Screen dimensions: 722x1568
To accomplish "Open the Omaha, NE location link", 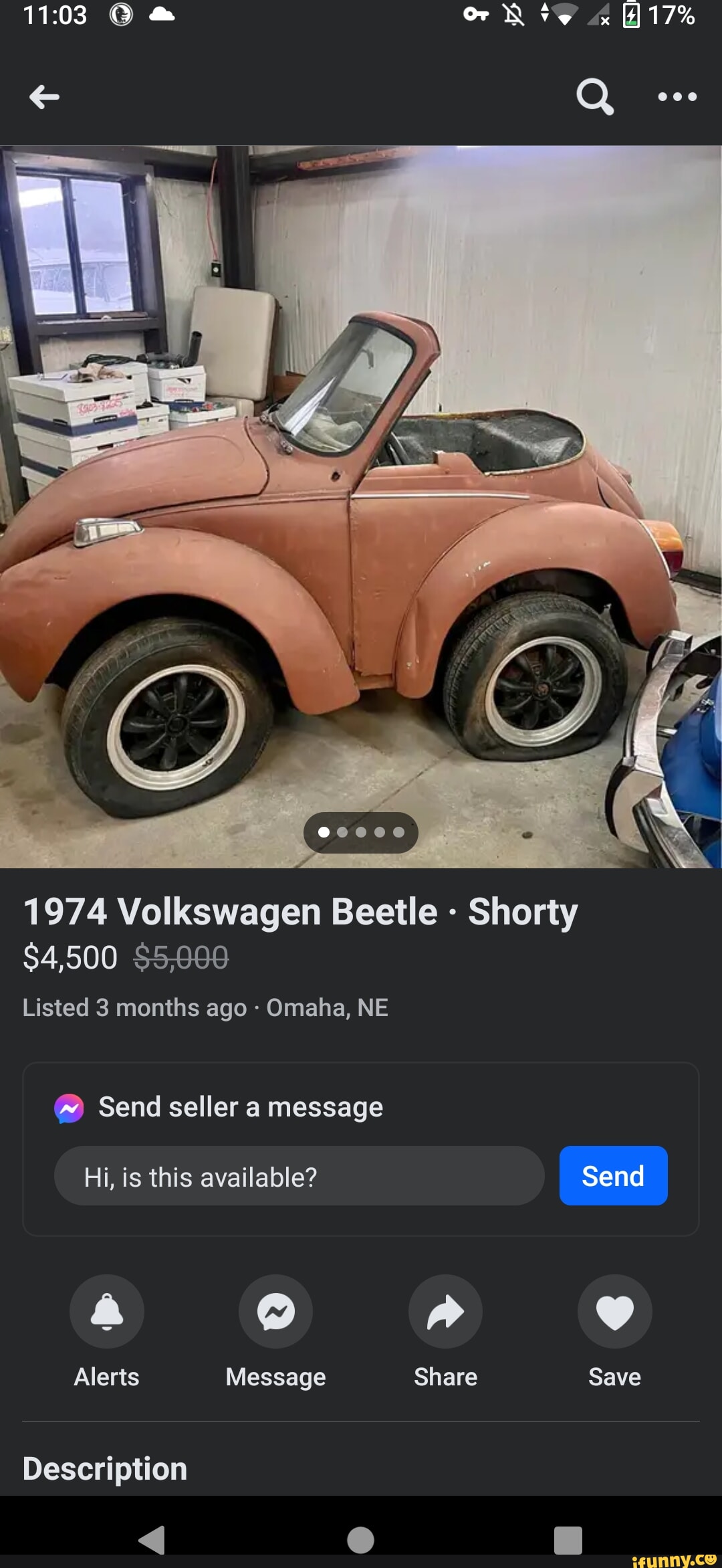I will 326,1007.
